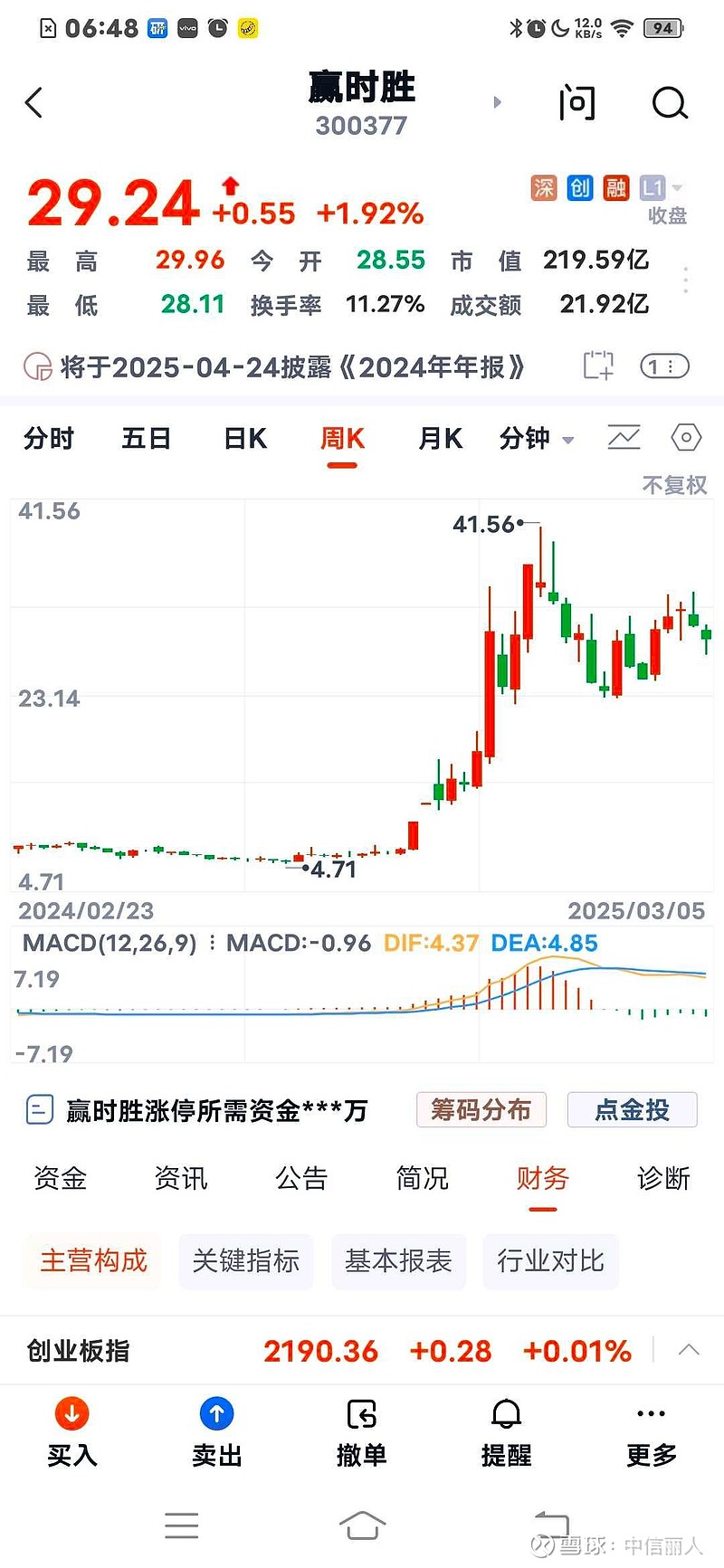724x1568 pixels.
Task: Switch to the 五日 chart tab
Action: pos(147,439)
